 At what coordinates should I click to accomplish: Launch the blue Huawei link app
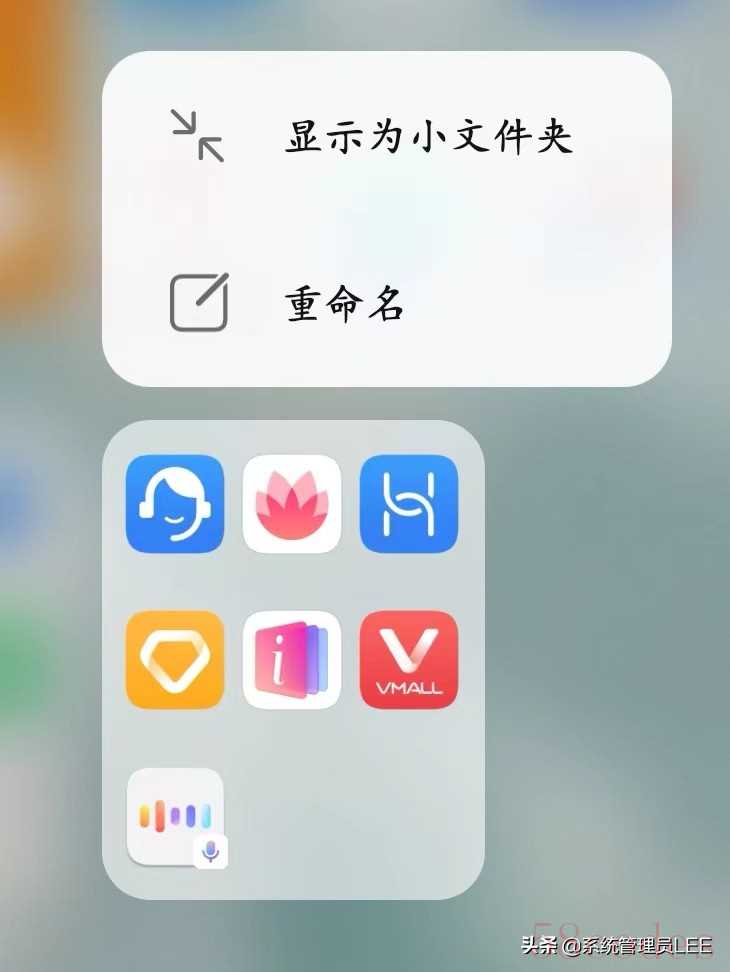tap(409, 504)
